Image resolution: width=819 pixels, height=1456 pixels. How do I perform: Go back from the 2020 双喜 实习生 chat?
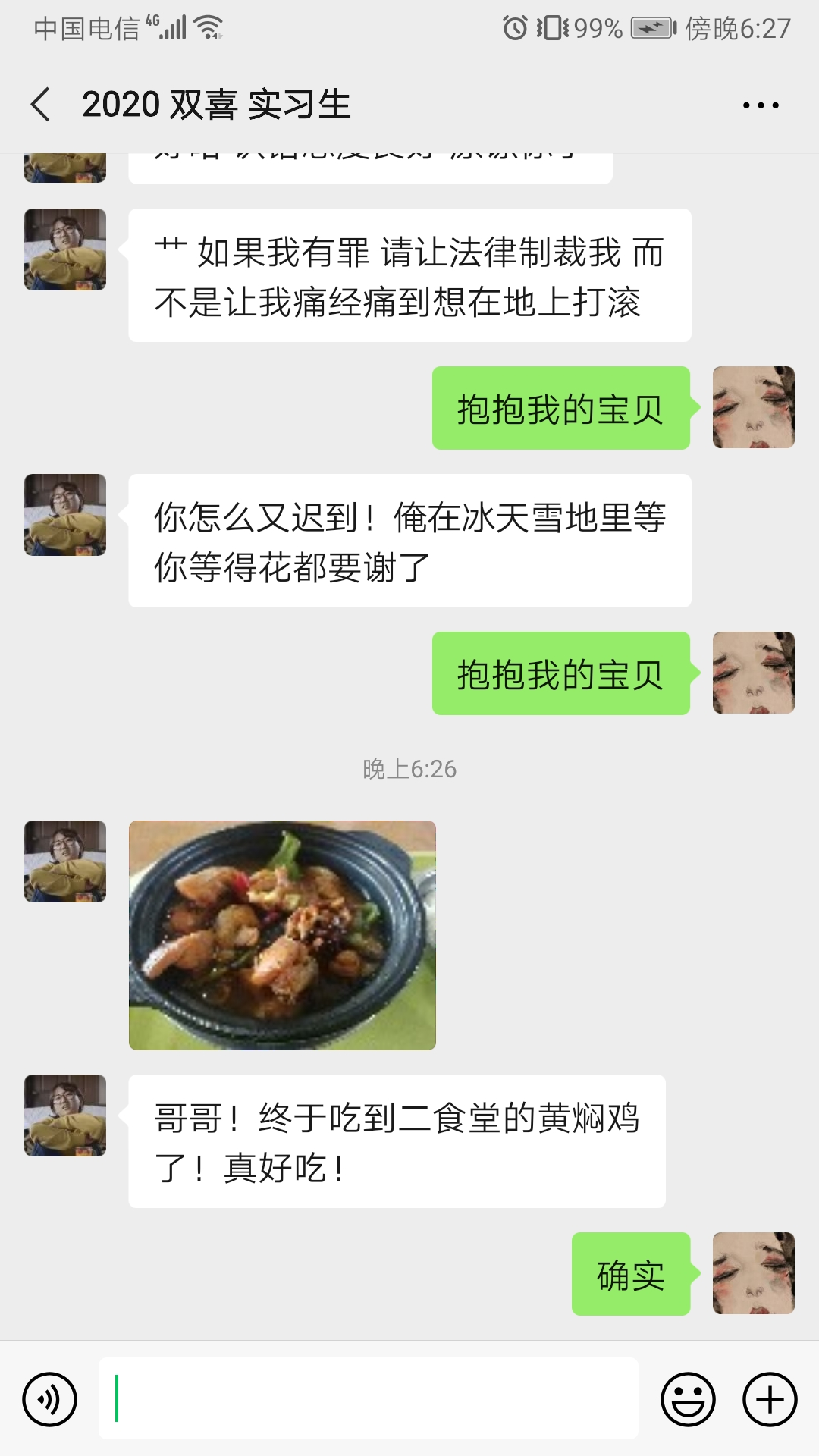pyautogui.click(x=41, y=105)
